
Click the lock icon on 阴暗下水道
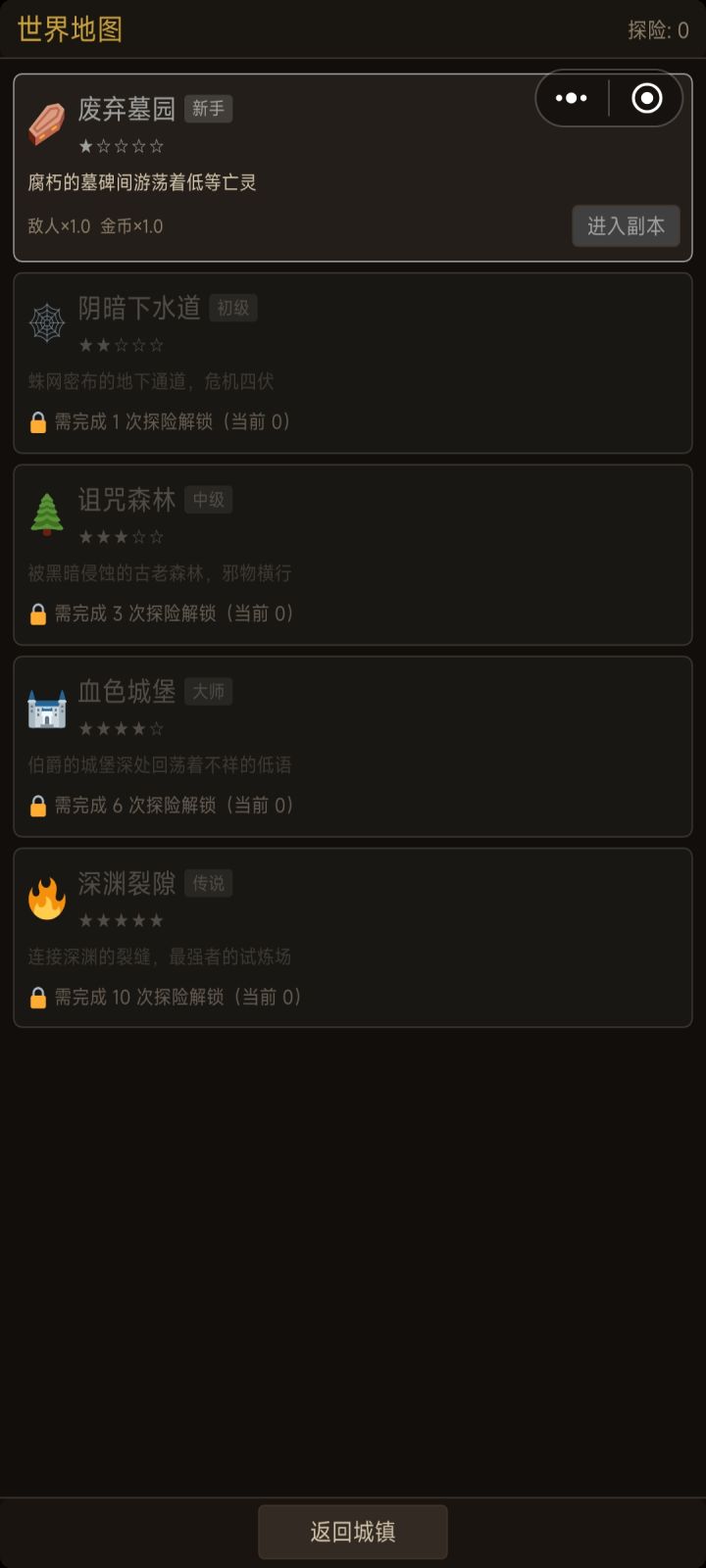point(36,421)
